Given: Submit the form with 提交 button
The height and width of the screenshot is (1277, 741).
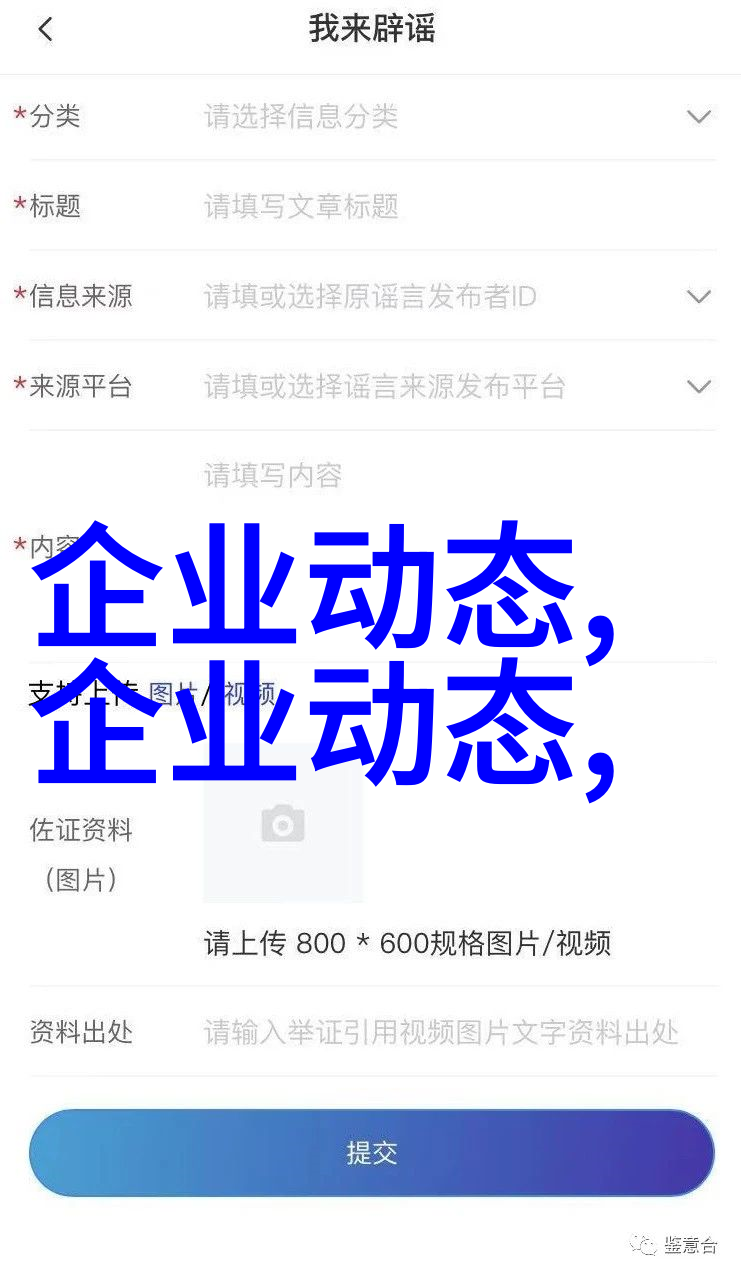Looking at the screenshot, I should coord(371,1153).
